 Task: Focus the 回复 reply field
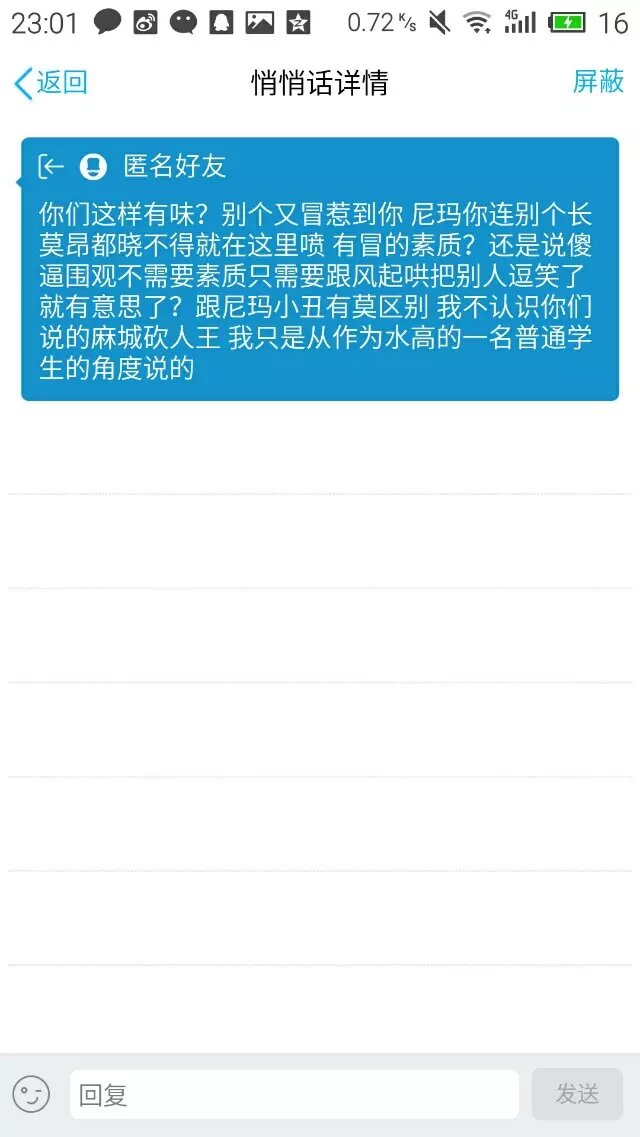point(294,1095)
